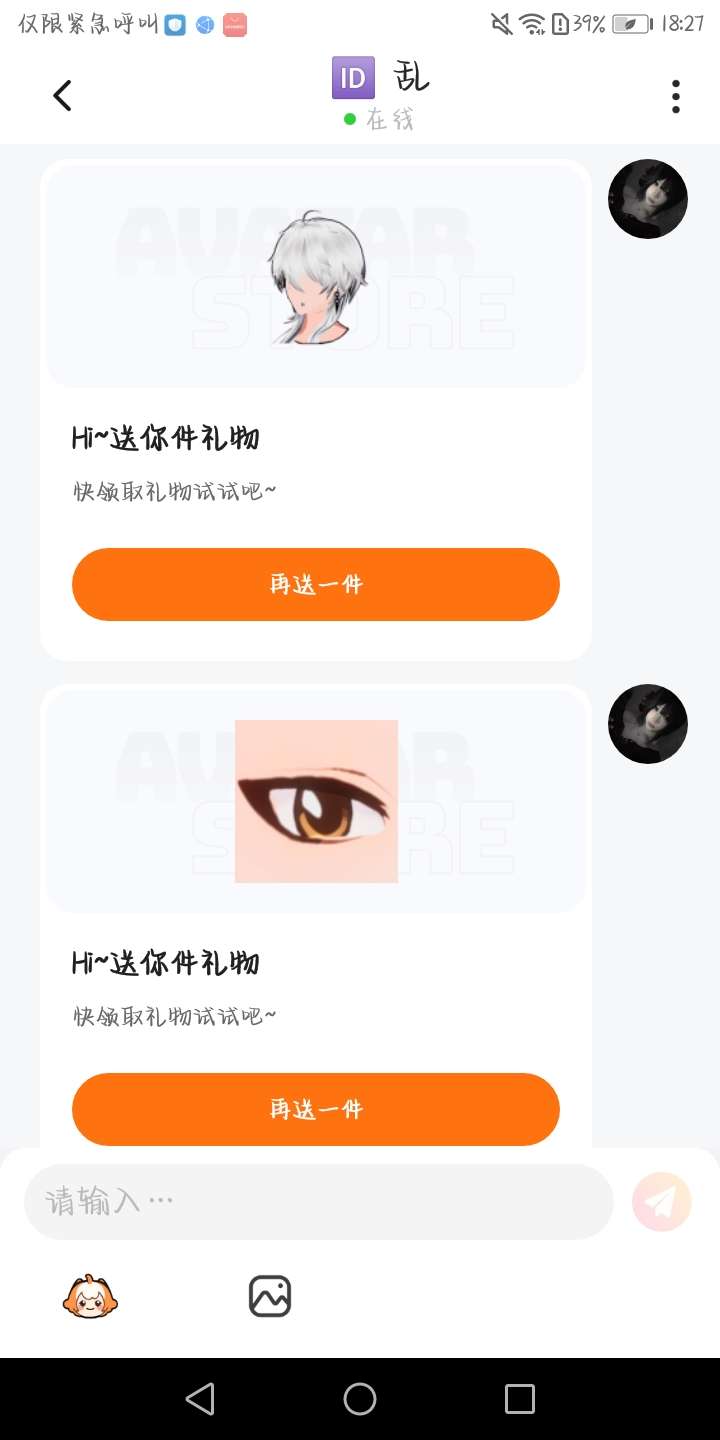This screenshot has width=720, height=1440.
Task: Return to the system home screen
Action: coord(360,1399)
